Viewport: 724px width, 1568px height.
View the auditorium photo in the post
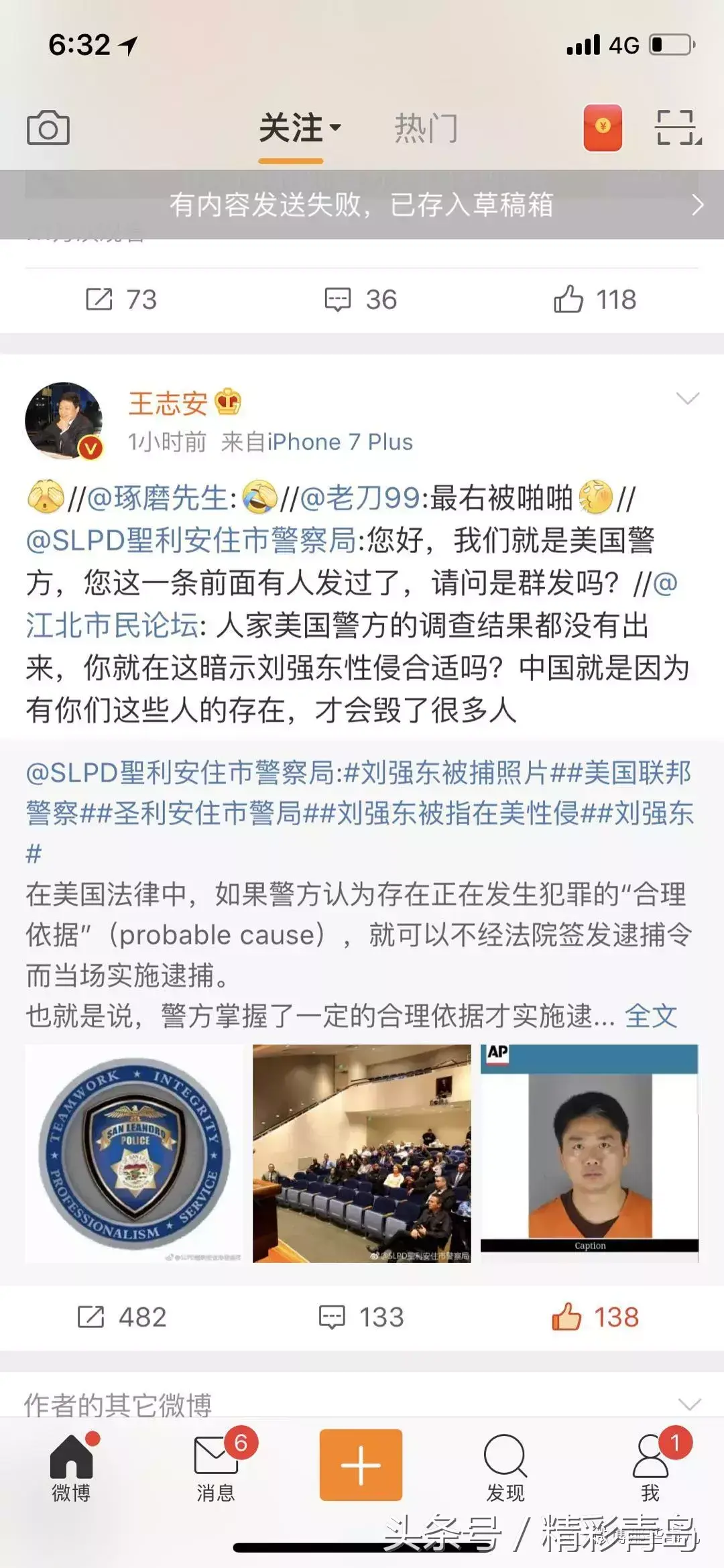coord(362,1153)
